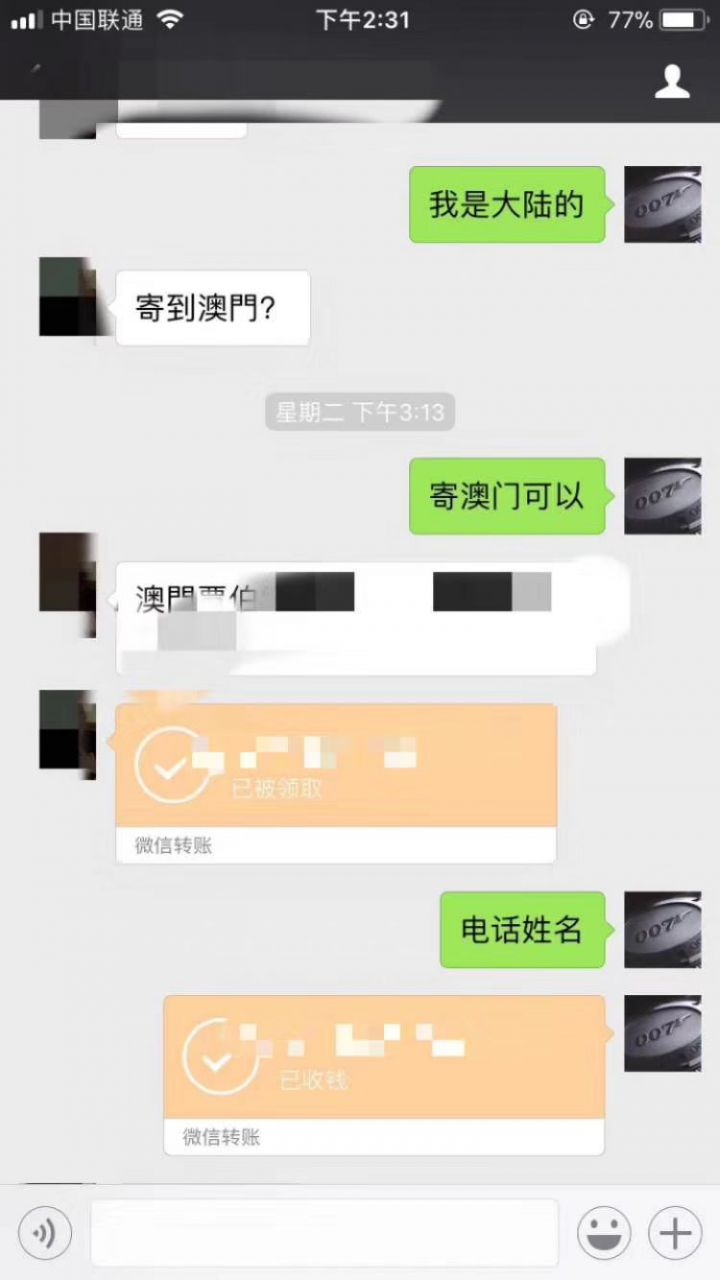The image size is (720, 1280).
Task: View the avatar beside 我是大陆的 message
Action: 662,205
